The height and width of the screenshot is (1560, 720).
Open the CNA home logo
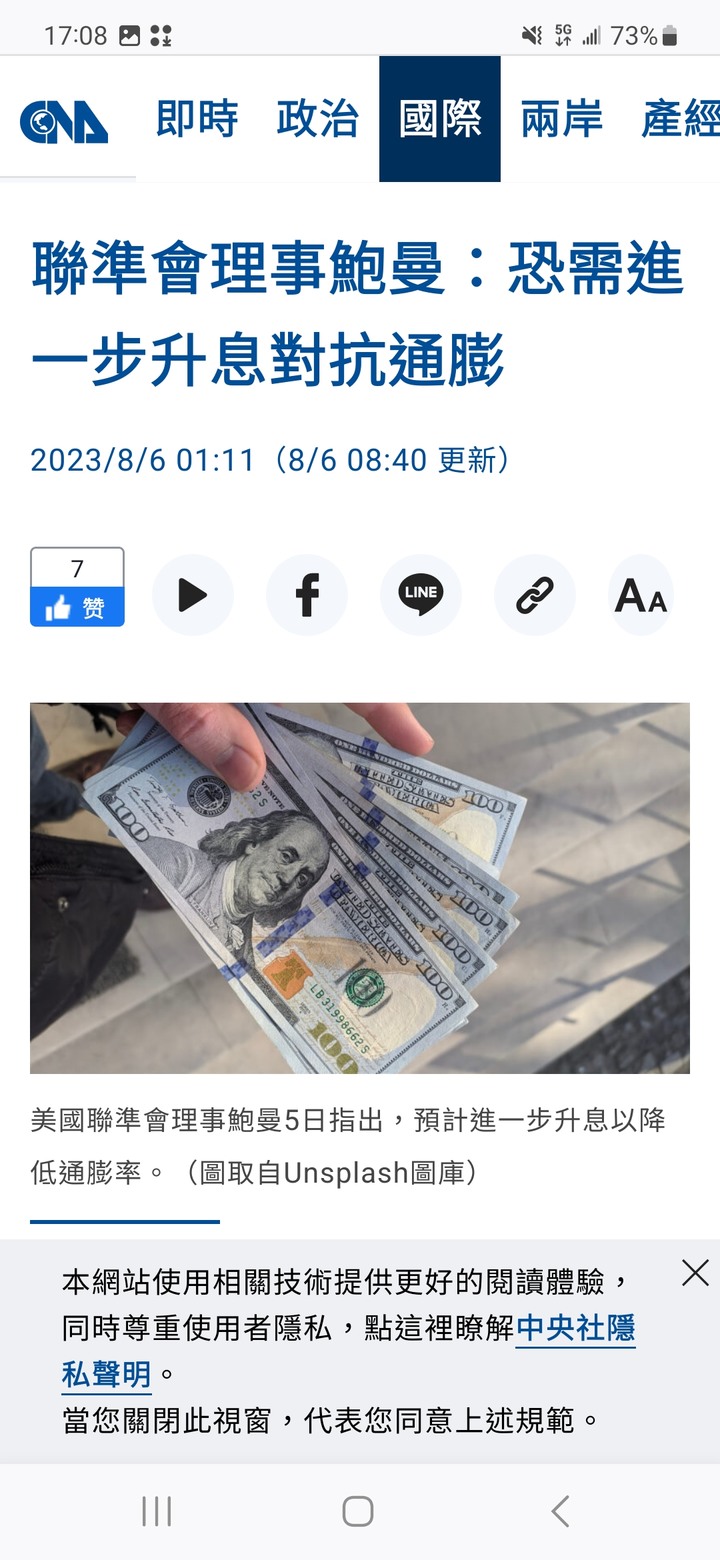(64, 122)
